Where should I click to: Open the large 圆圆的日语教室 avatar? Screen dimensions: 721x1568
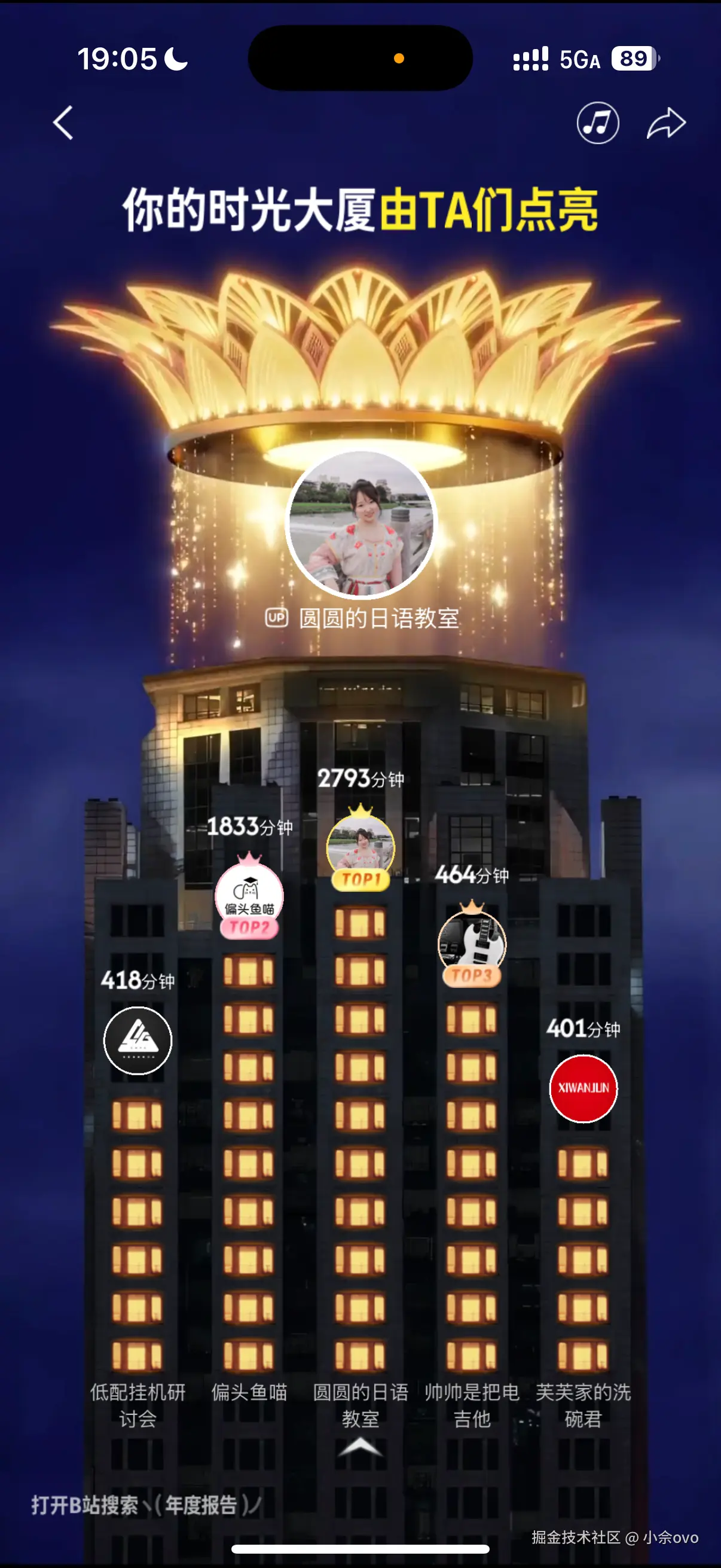click(360, 523)
